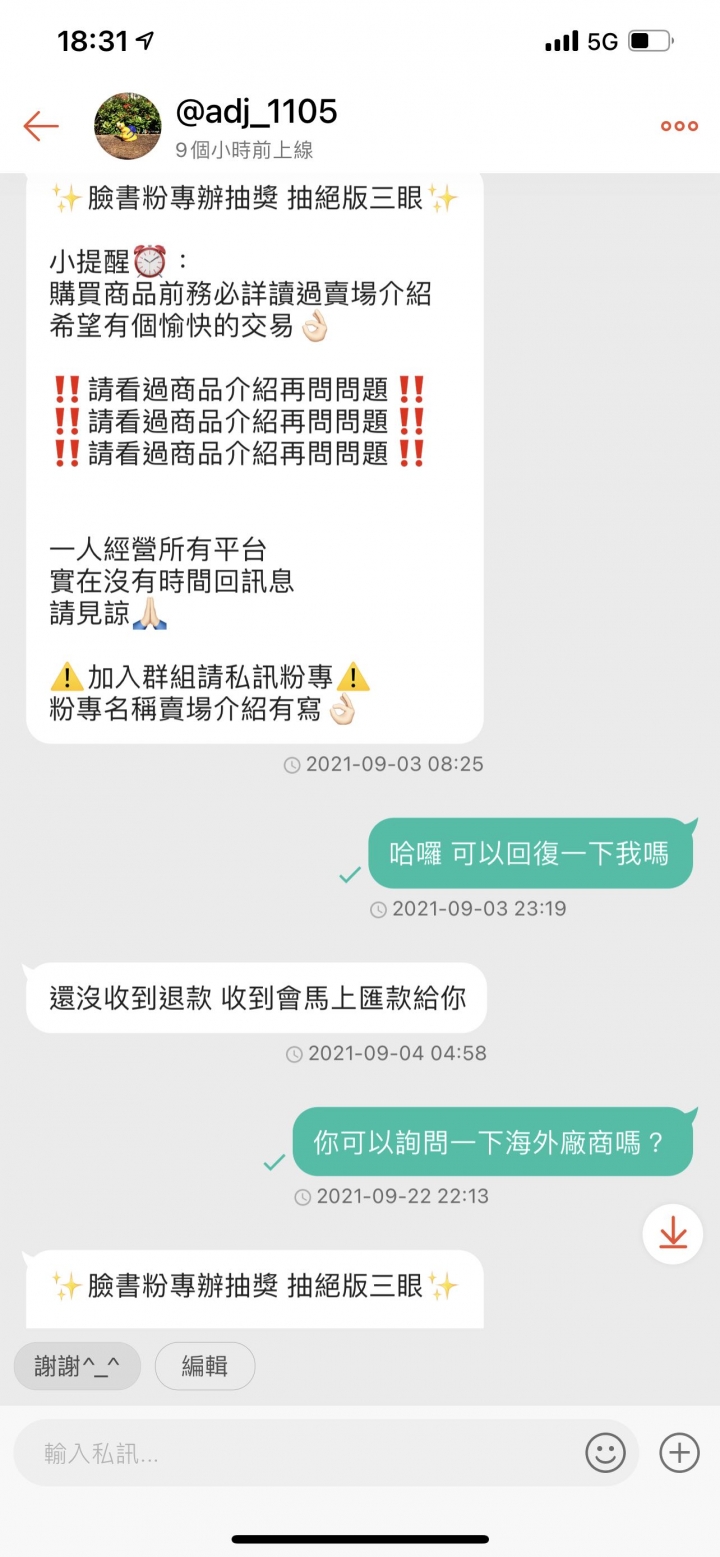This screenshot has width=720, height=1557.
Task: Tap the battery indicator in the status bar
Action: 650,40
